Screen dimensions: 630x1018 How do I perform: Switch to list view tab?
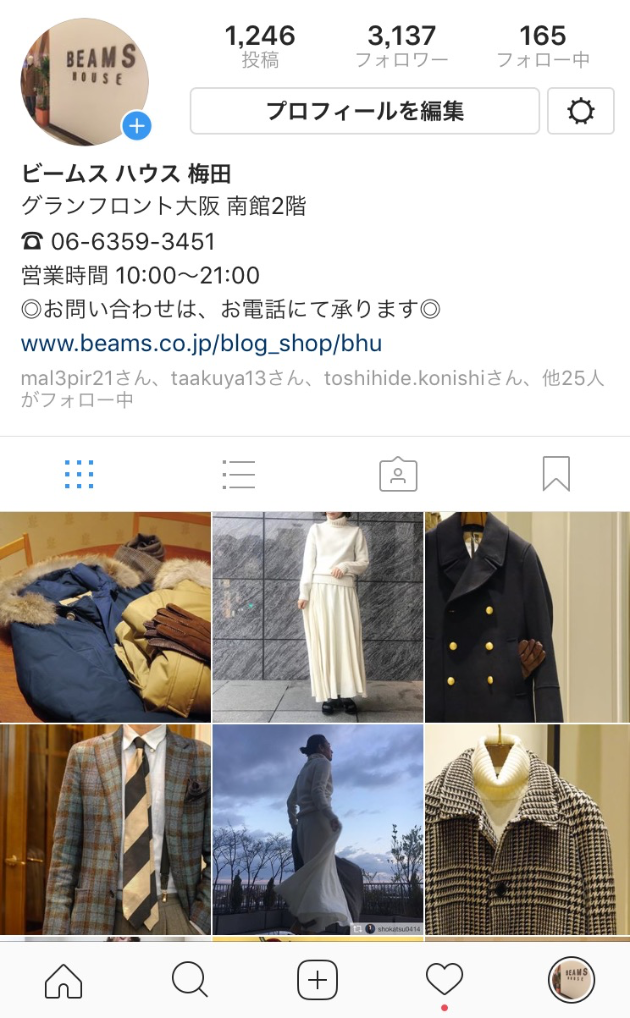238,474
